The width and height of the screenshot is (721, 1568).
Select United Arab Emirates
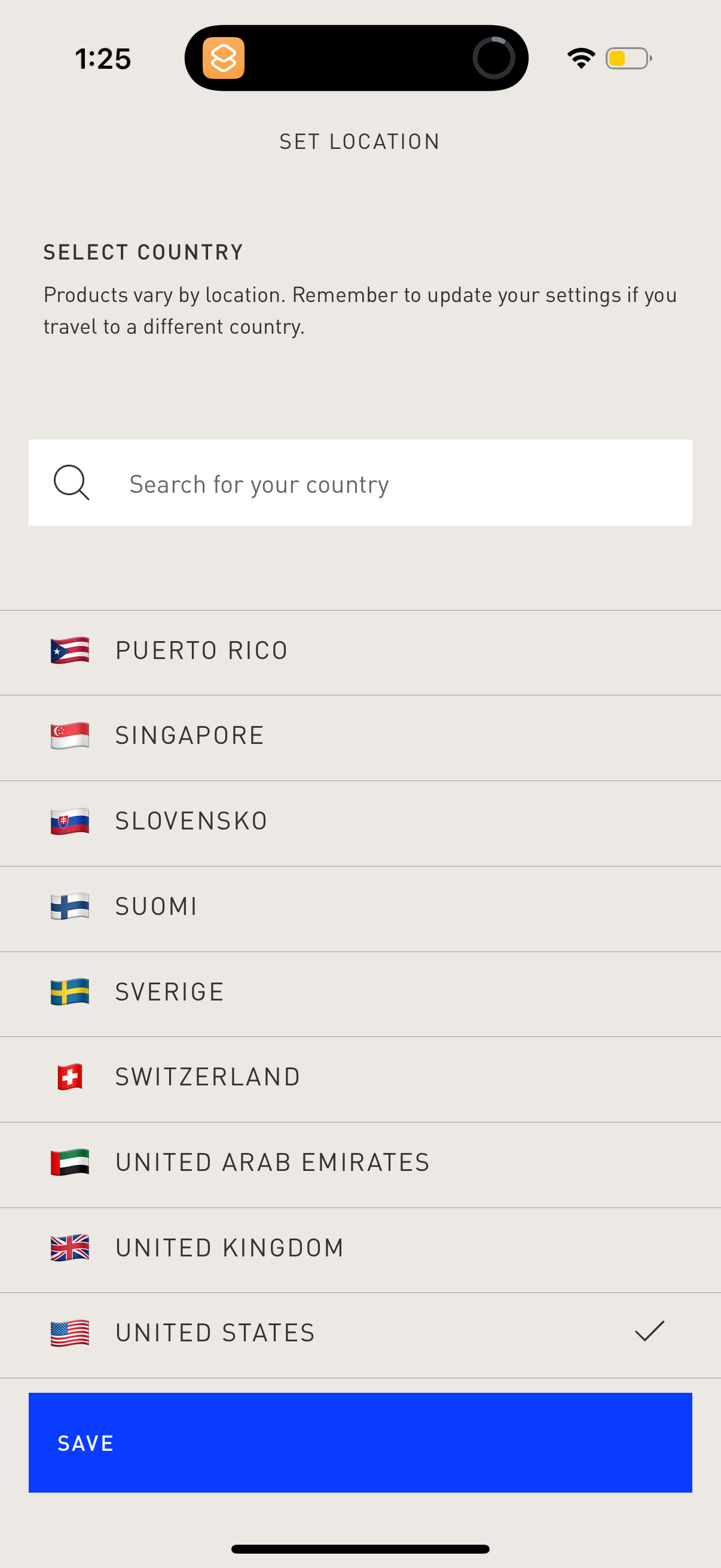tap(360, 1163)
